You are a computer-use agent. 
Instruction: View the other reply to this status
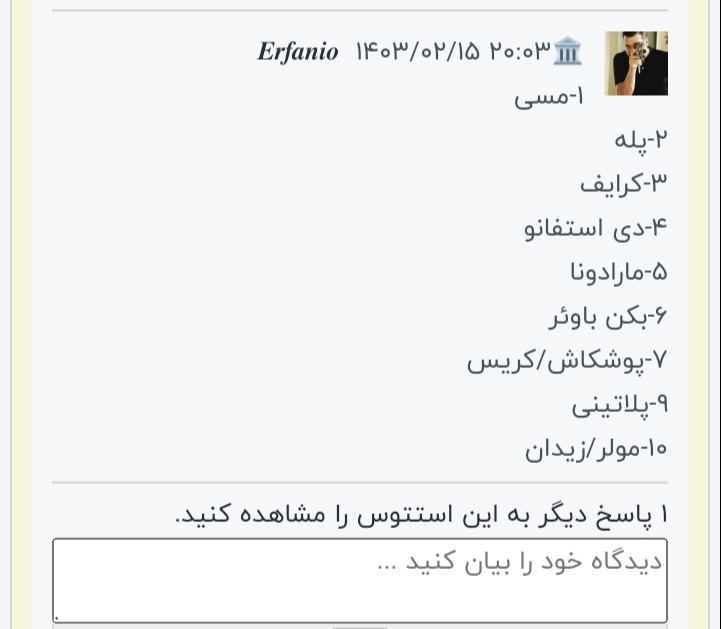coord(420,514)
